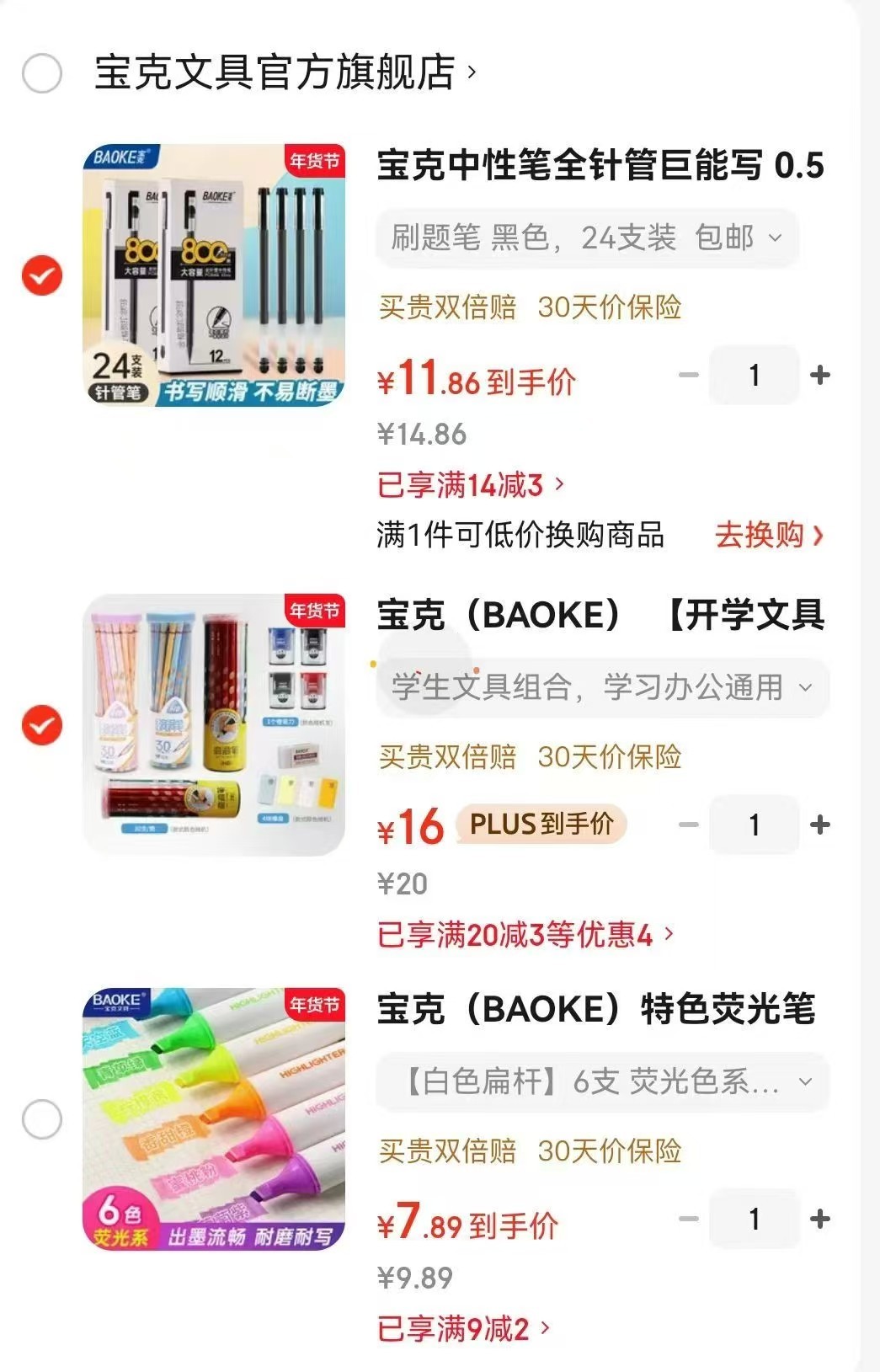View the 已享满9减2 discount details
This screenshot has width=880, height=1372.
[x=463, y=1329]
